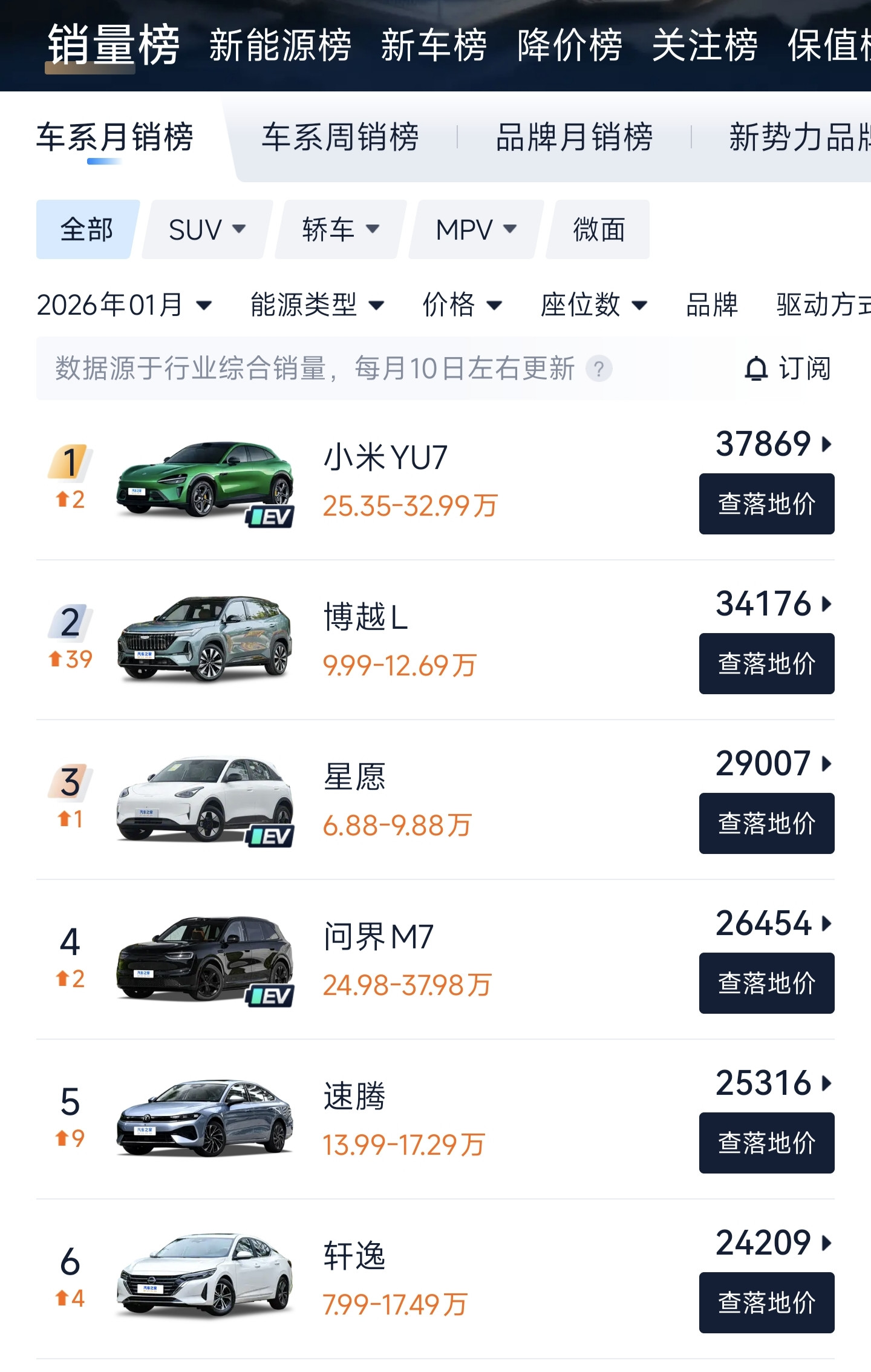Click 查落地价 for 小米YU7
Image resolution: width=871 pixels, height=1372 pixels.
766,503
